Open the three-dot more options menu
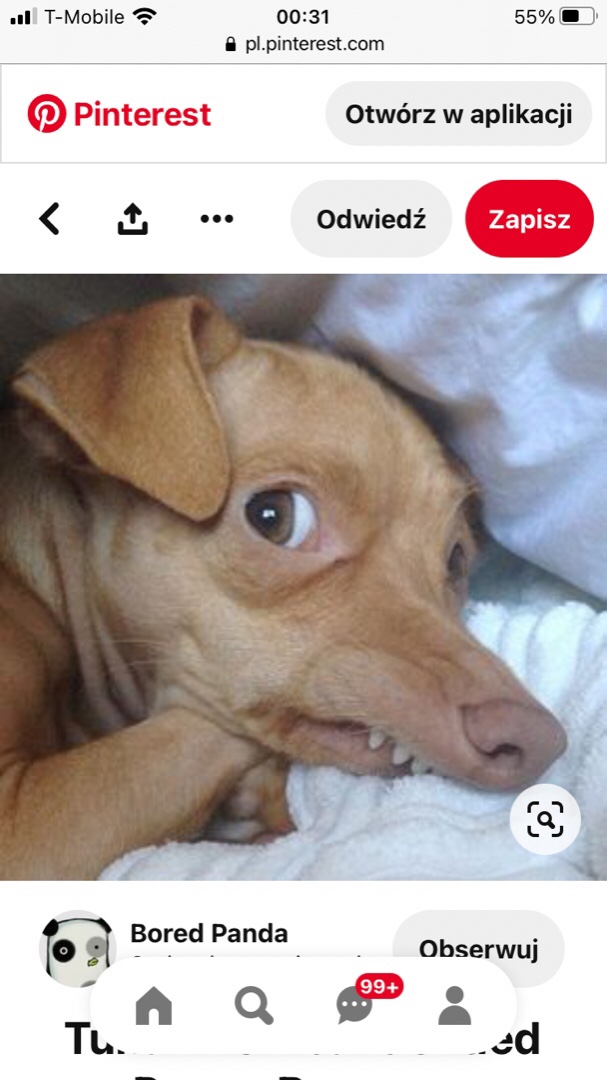The width and height of the screenshot is (607, 1080). tap(216, 219)
